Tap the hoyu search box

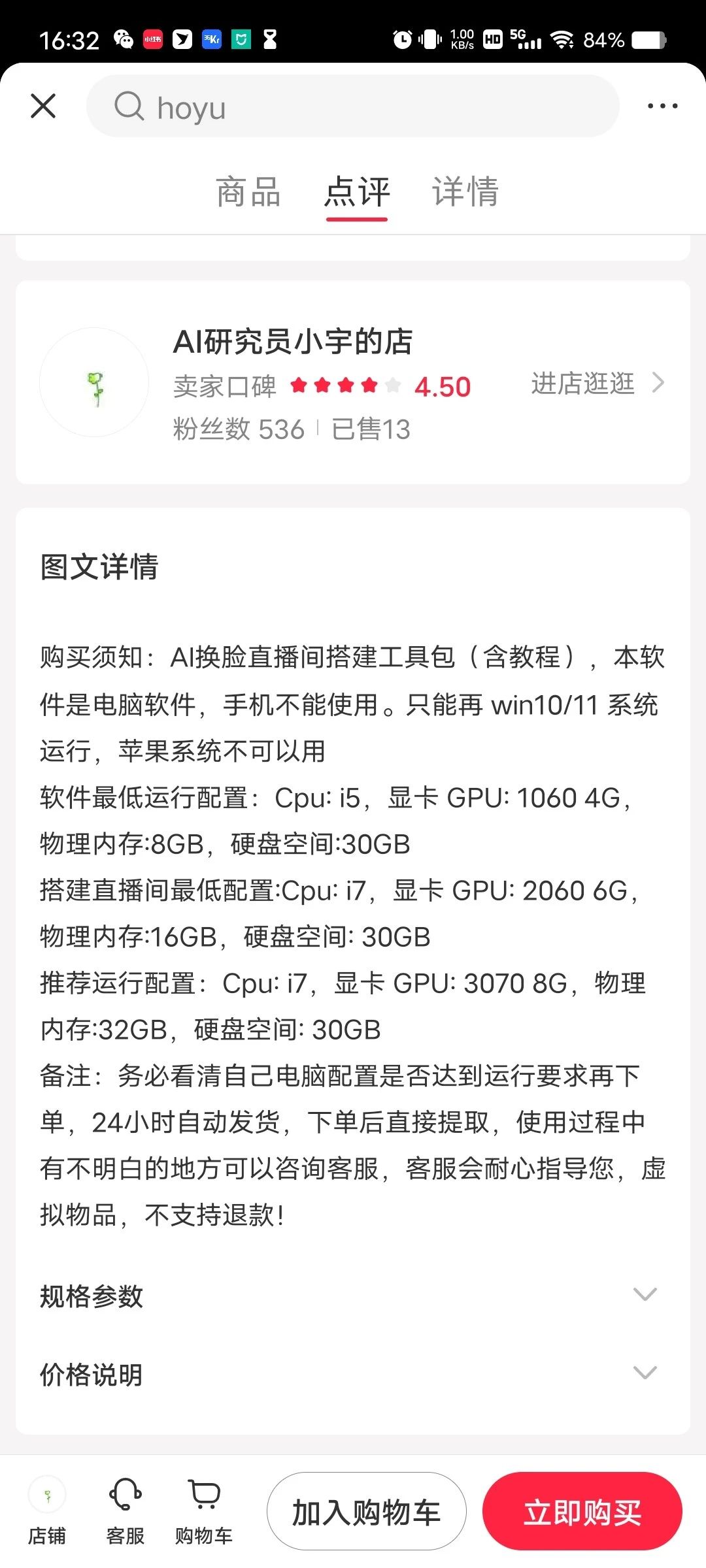(x=353, y=106)
